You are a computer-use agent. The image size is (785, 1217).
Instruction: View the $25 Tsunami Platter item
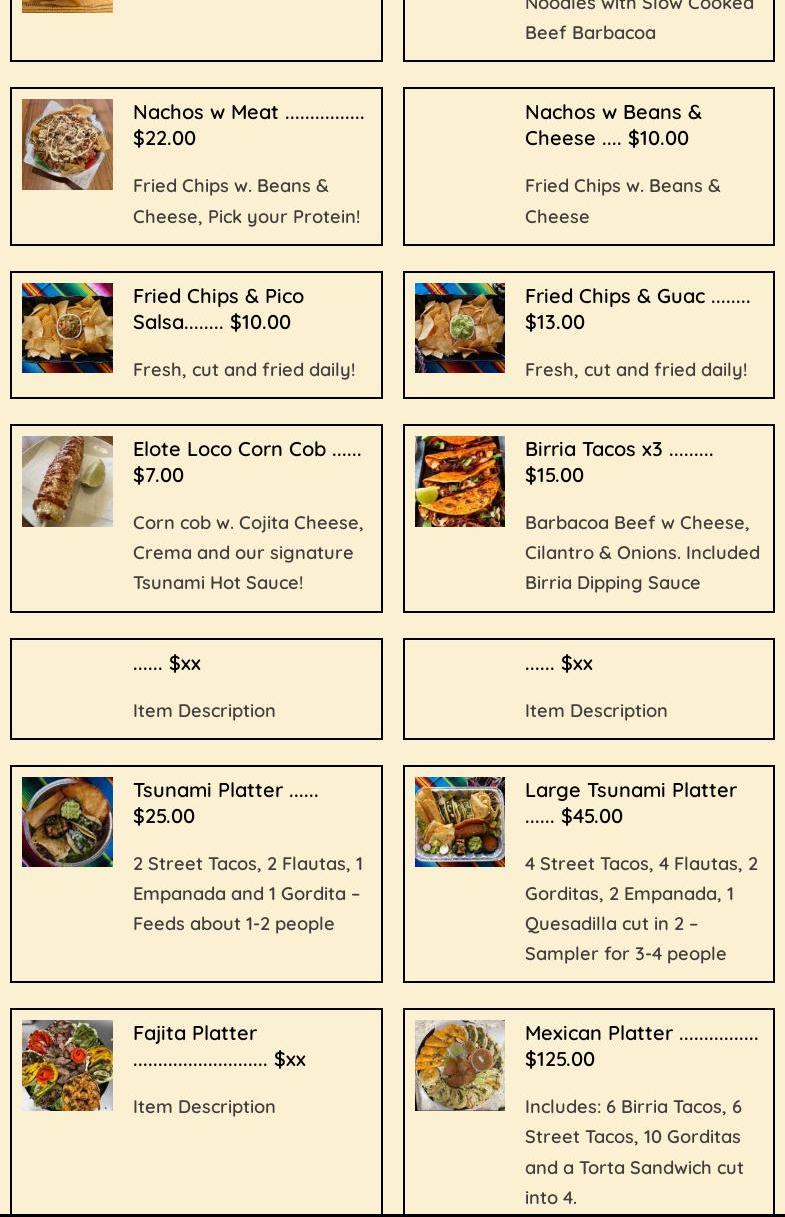(x=196, y=873)
